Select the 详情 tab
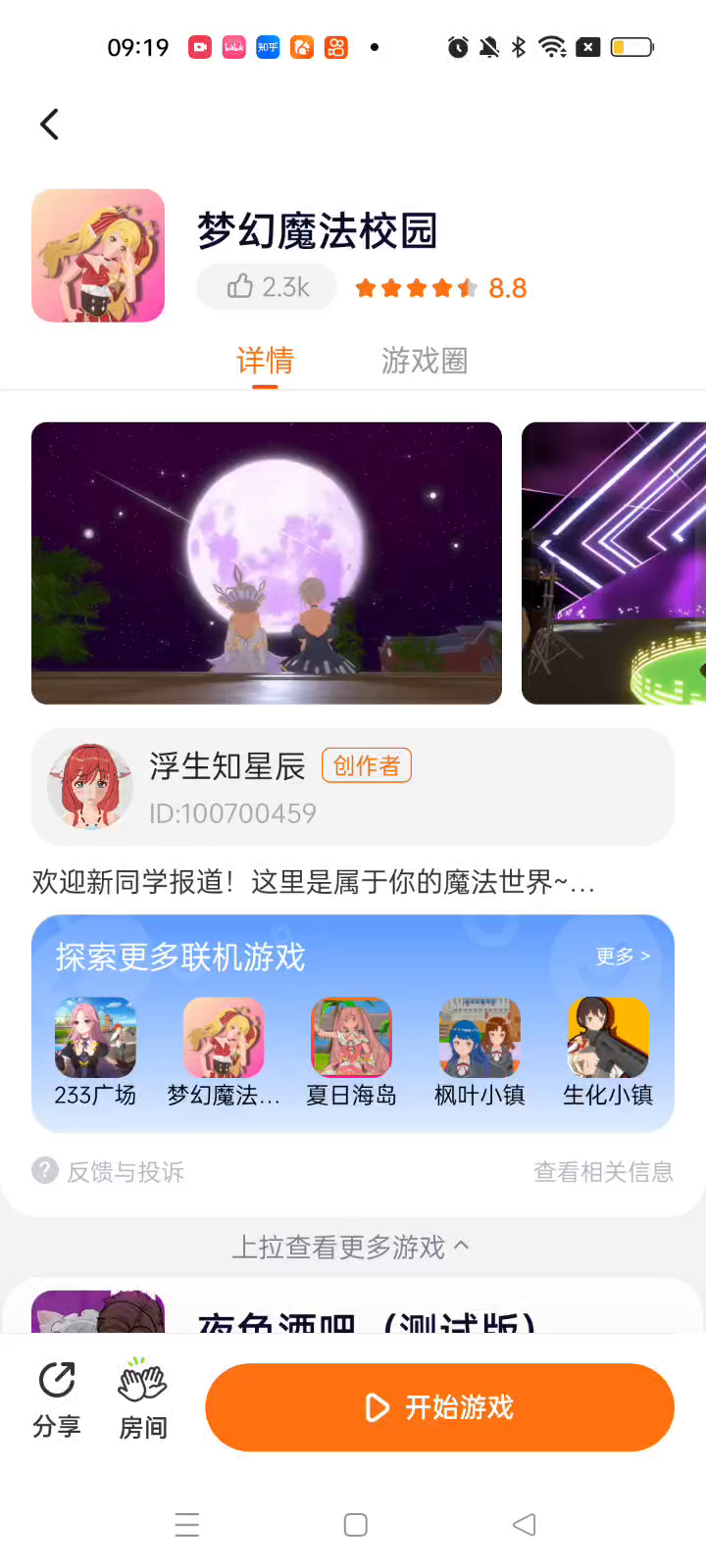The width and height of the screenshot is (706, 1568). [x=265, y=361]
